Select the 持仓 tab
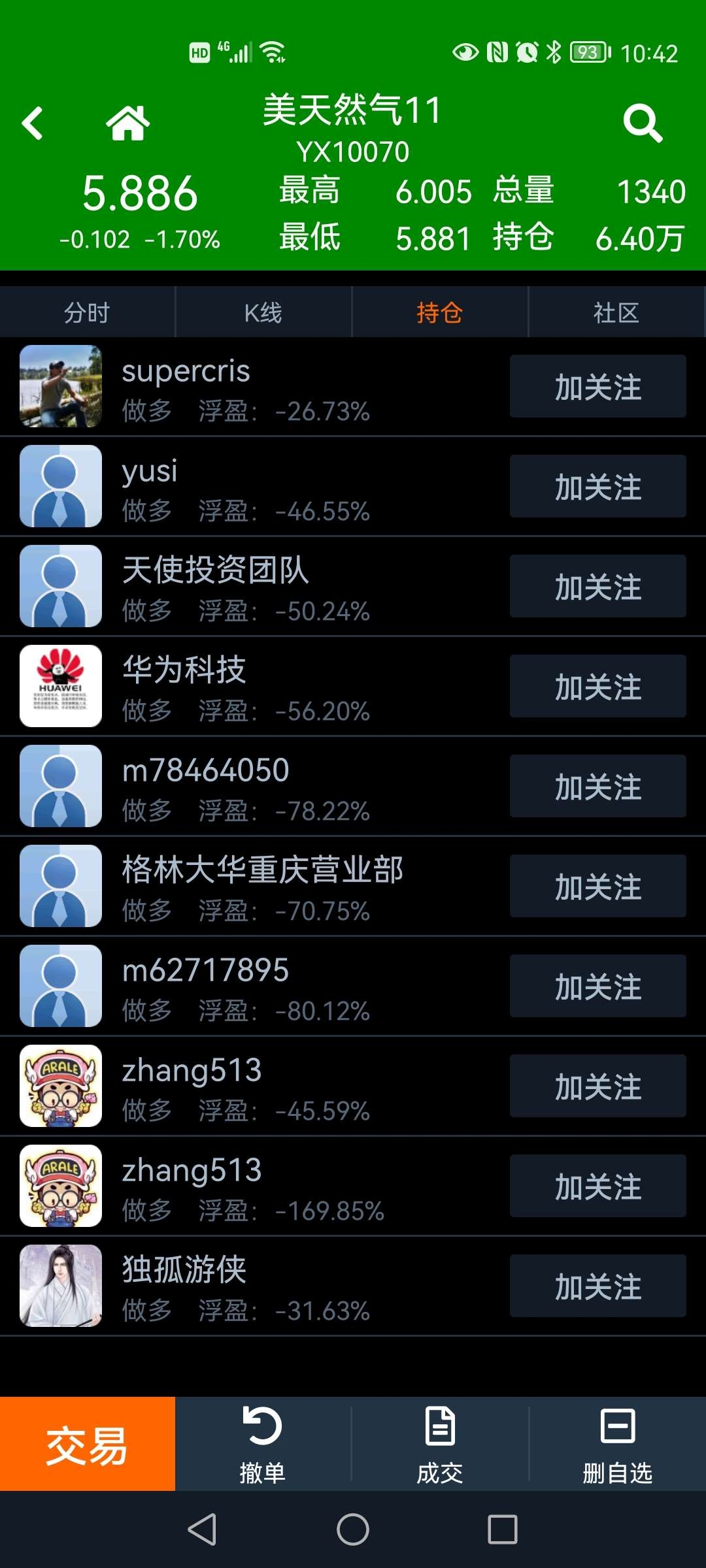 (x=440, y=312)
